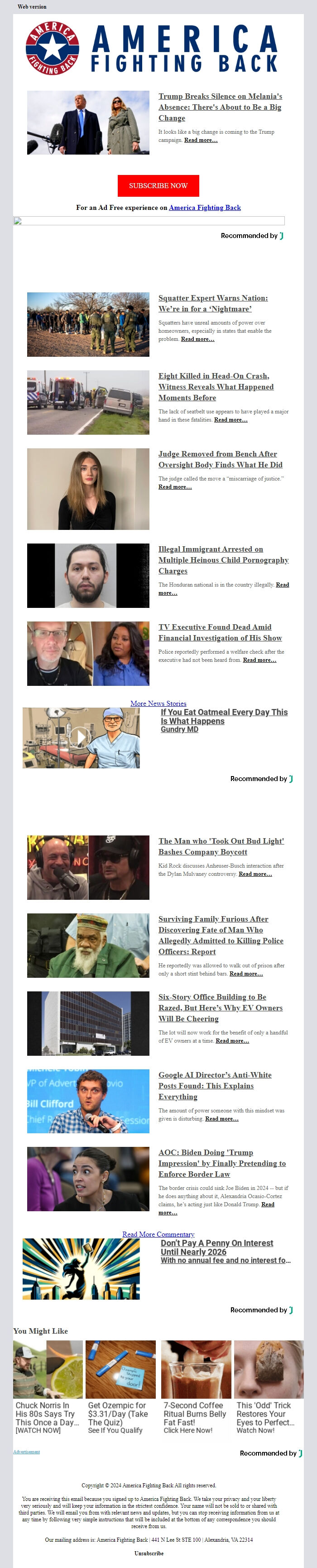Tap the More News Stories link
The image size is (317, 1568).
158,703
